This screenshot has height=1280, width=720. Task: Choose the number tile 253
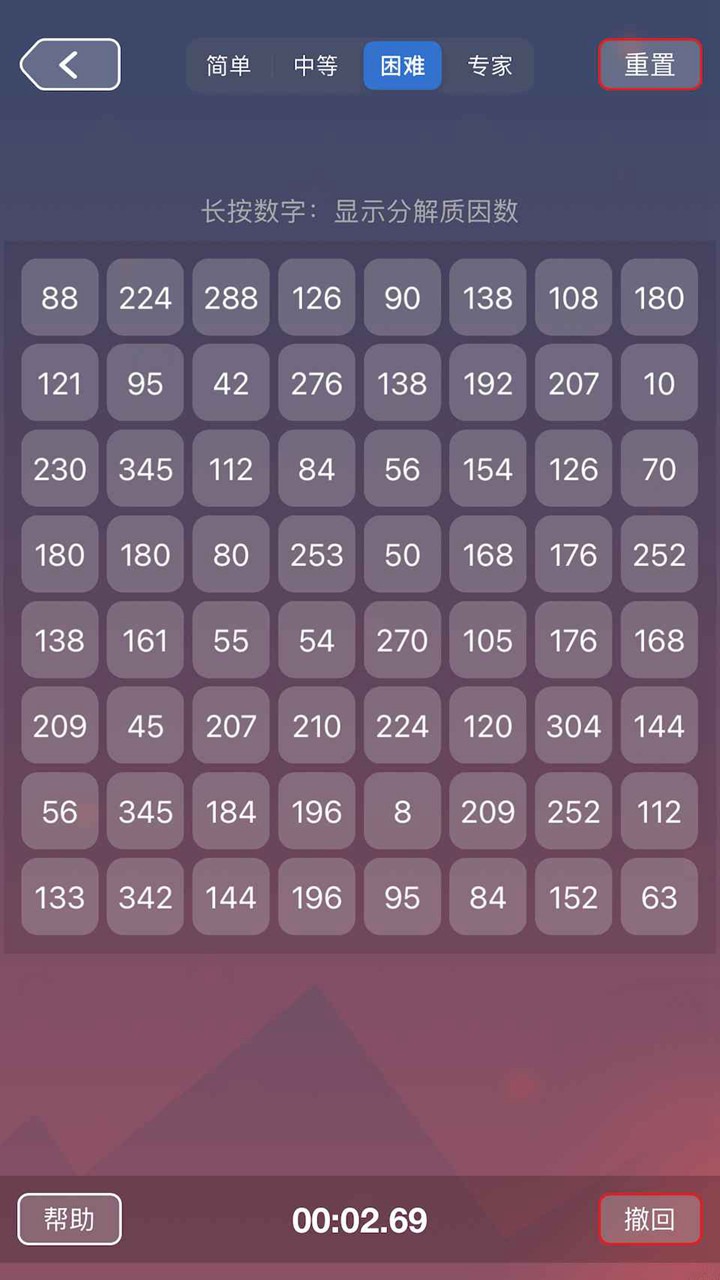pos(317,555)
